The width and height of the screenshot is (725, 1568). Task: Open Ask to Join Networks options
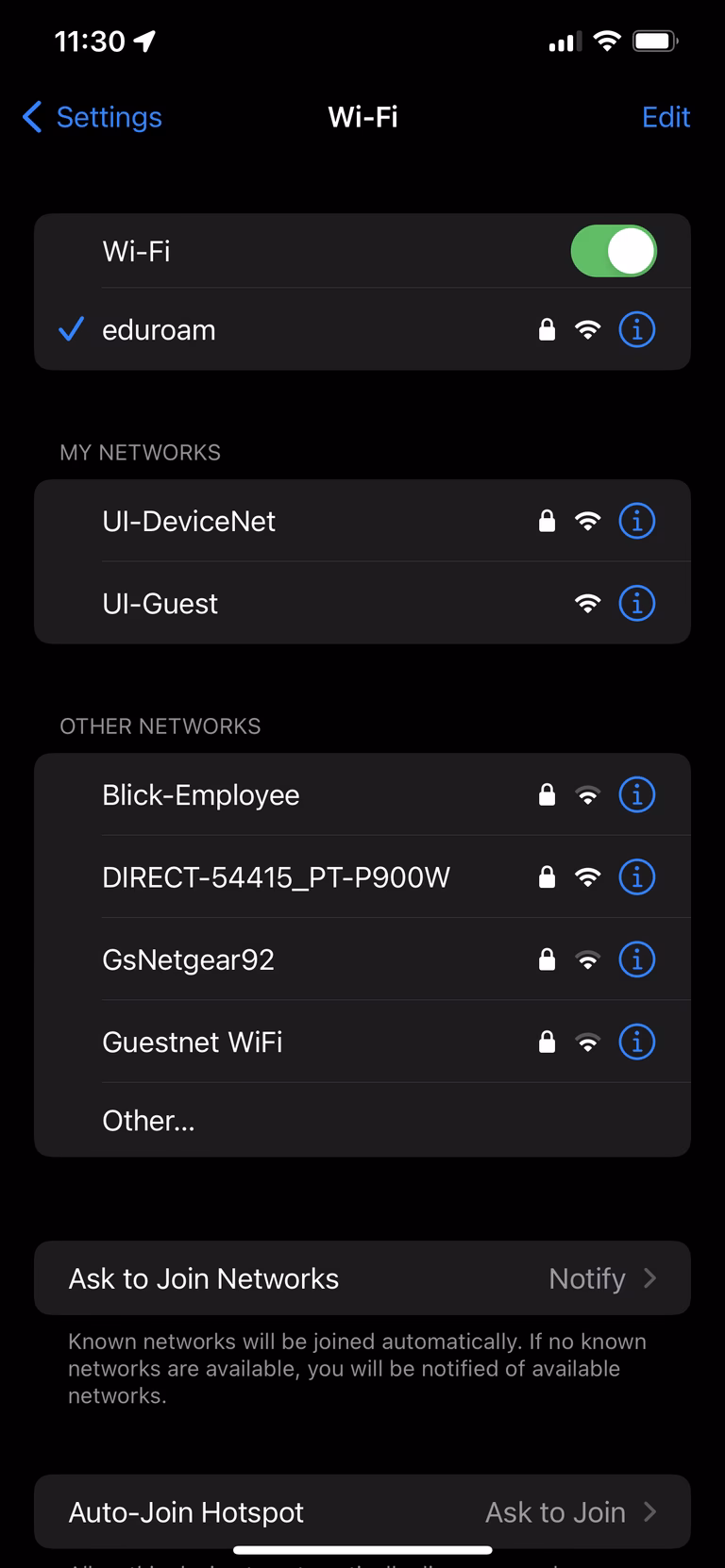[x=362, y=1277]
